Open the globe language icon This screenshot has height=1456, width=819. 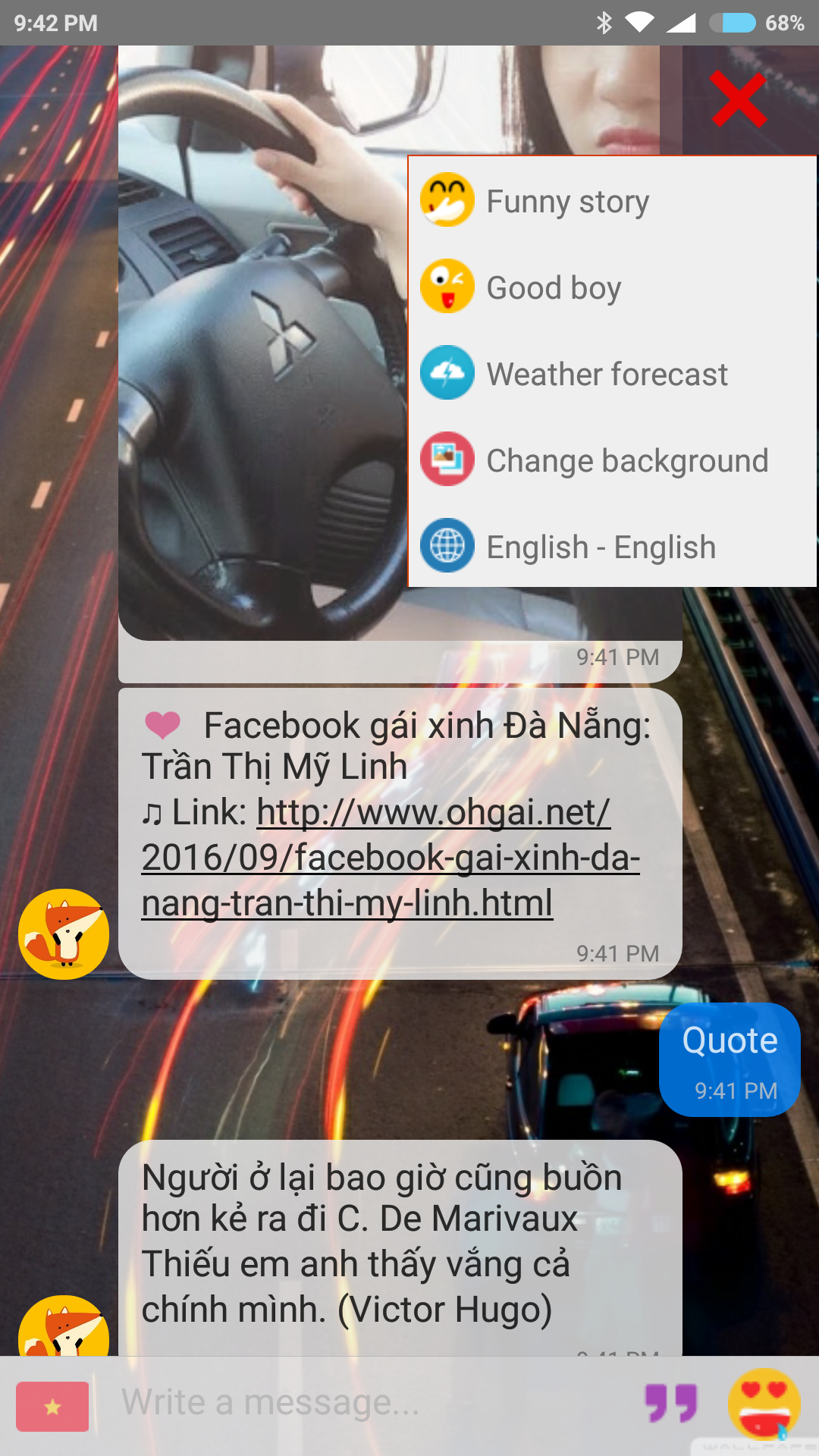point(447,545)
